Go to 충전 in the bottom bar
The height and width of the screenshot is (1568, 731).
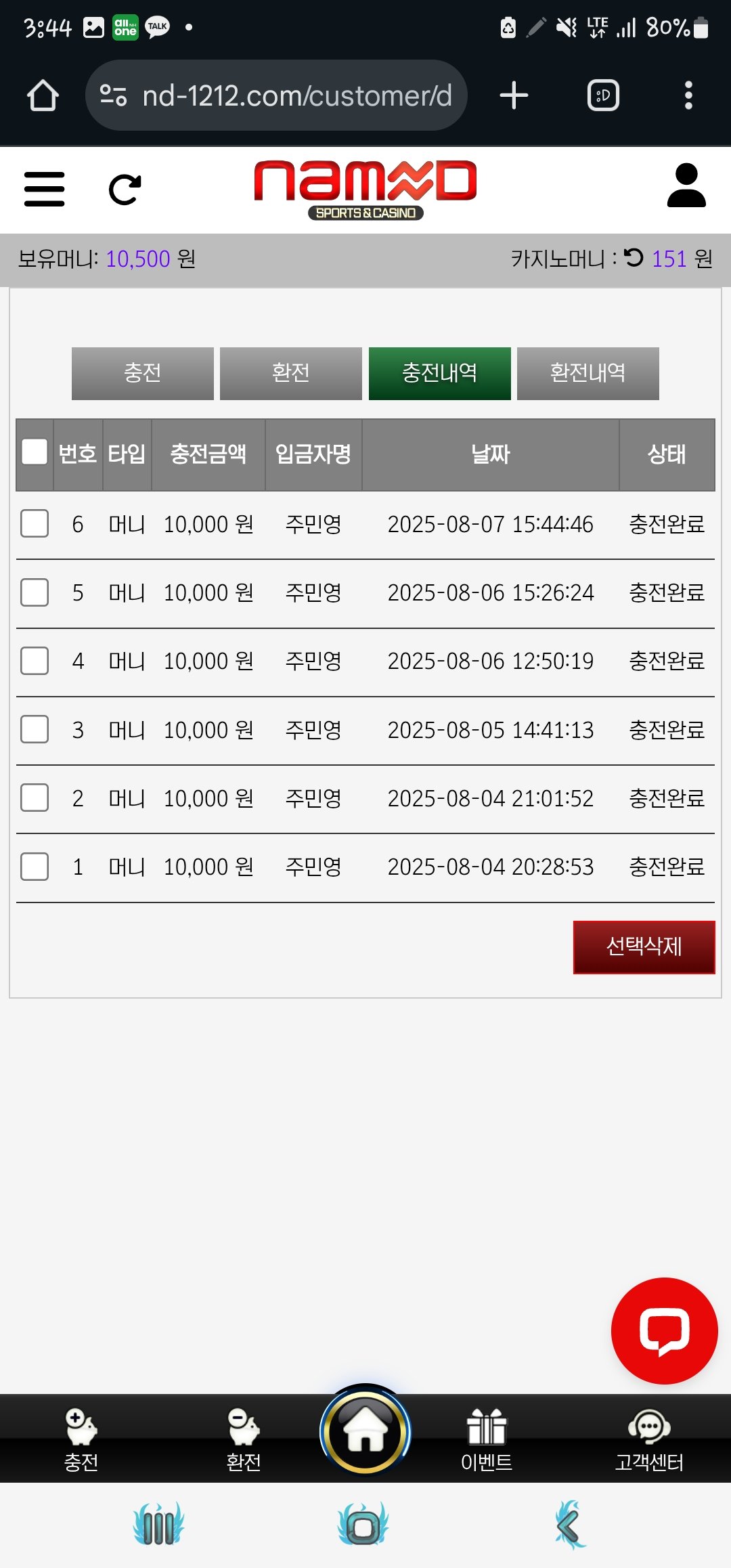click(81, 1439)
